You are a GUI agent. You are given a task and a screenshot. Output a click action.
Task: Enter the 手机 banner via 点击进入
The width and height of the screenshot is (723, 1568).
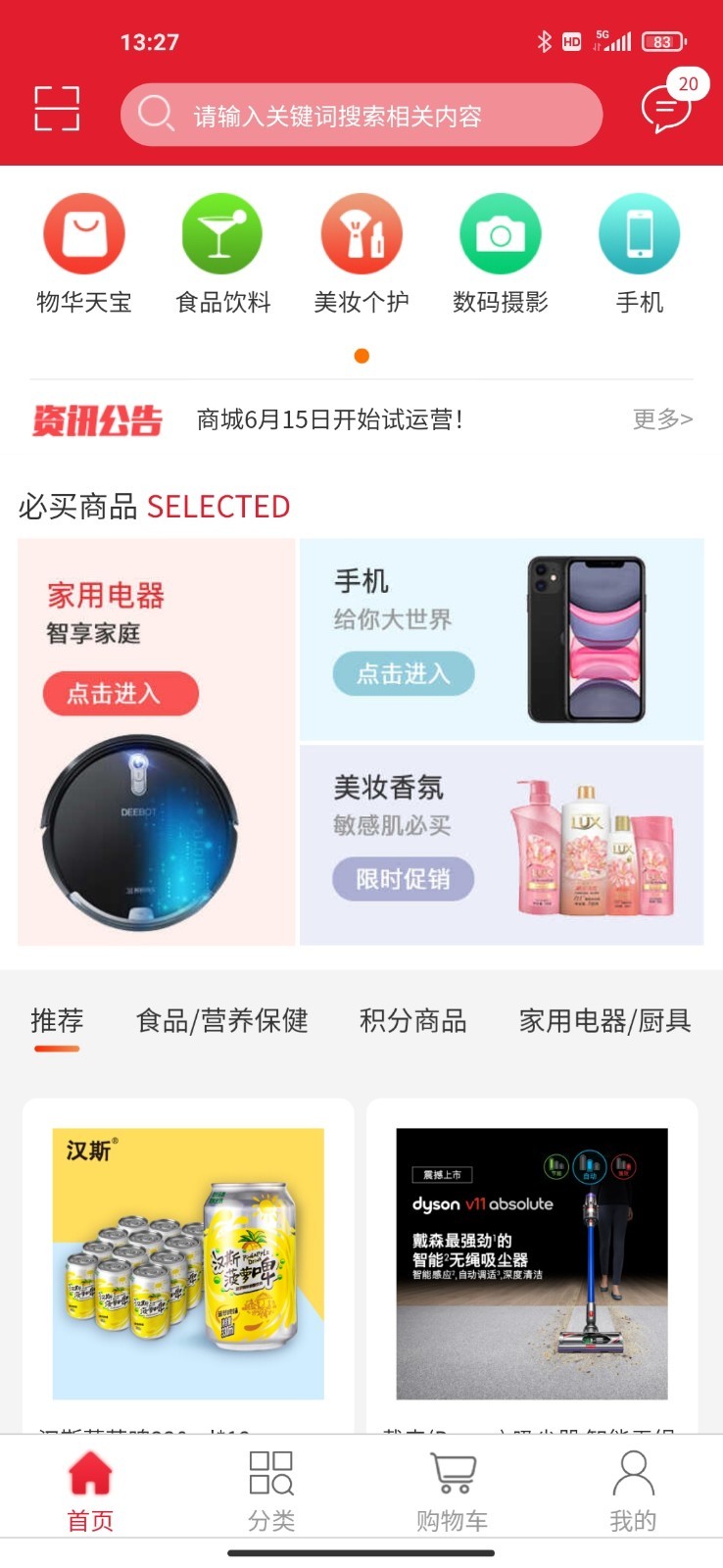(404, 673)
